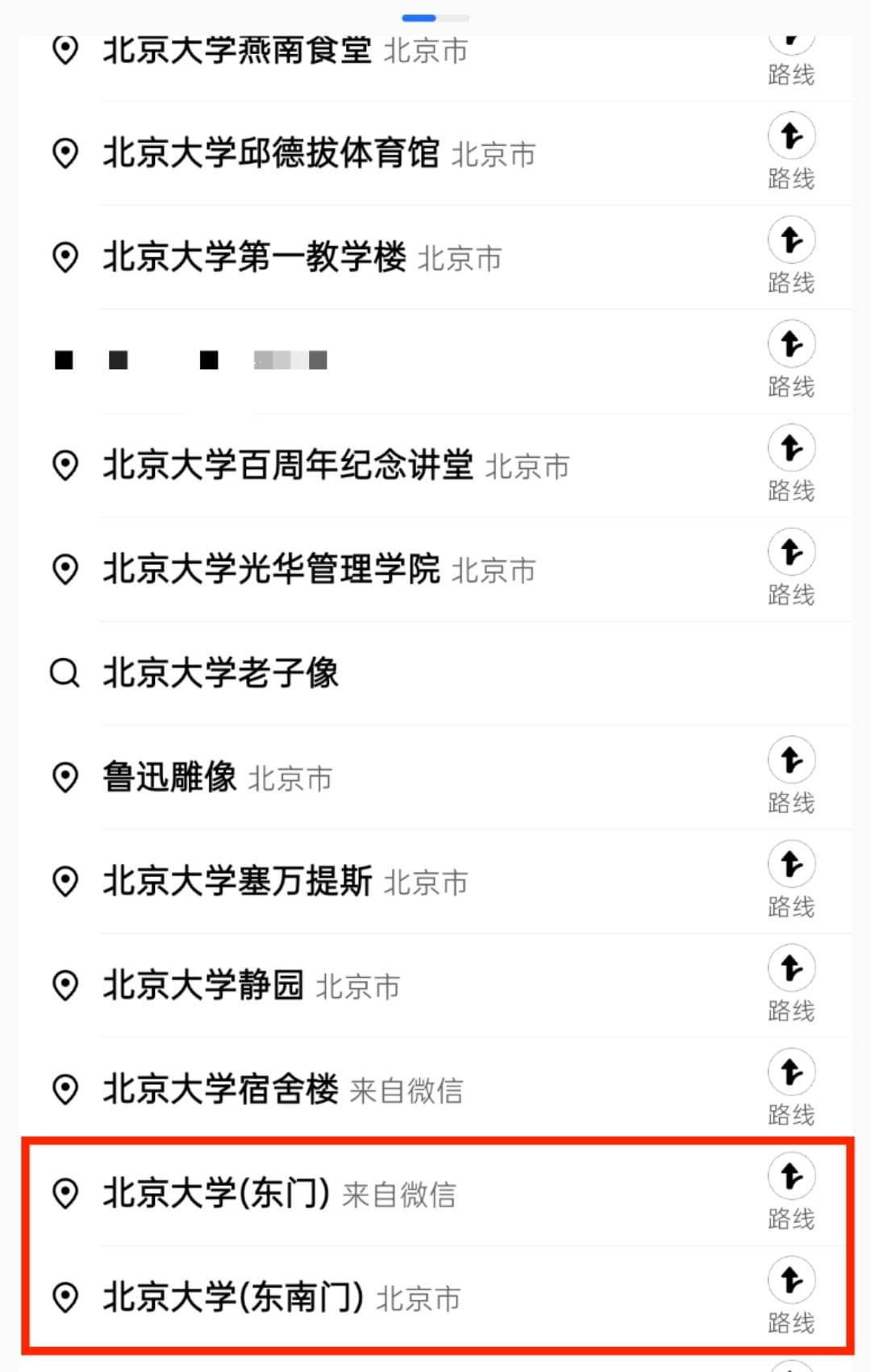Screen dimensions: 871x1372
Task: Open 鲁迅雕像 location result
Action: tap(169, 777)
